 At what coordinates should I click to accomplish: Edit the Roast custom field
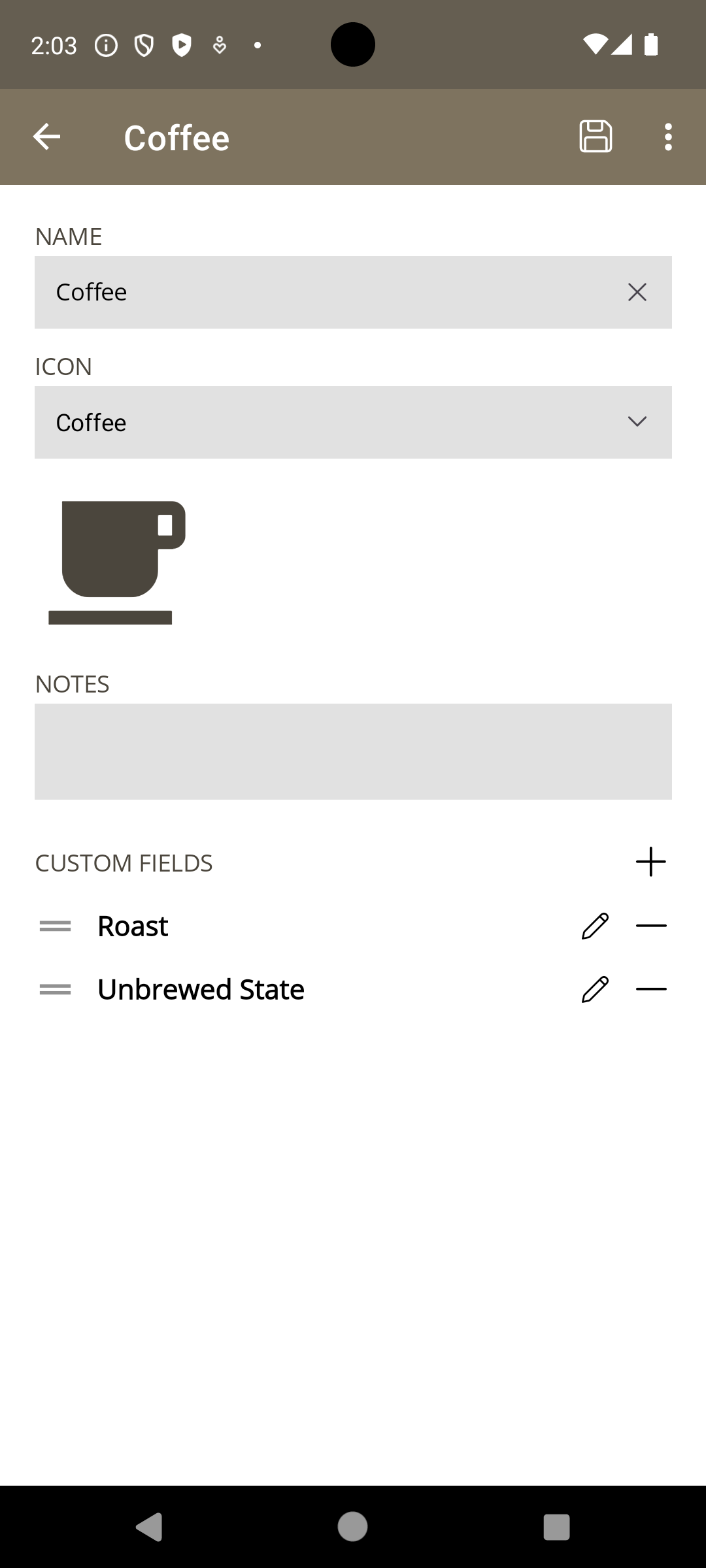coord(595,926)
